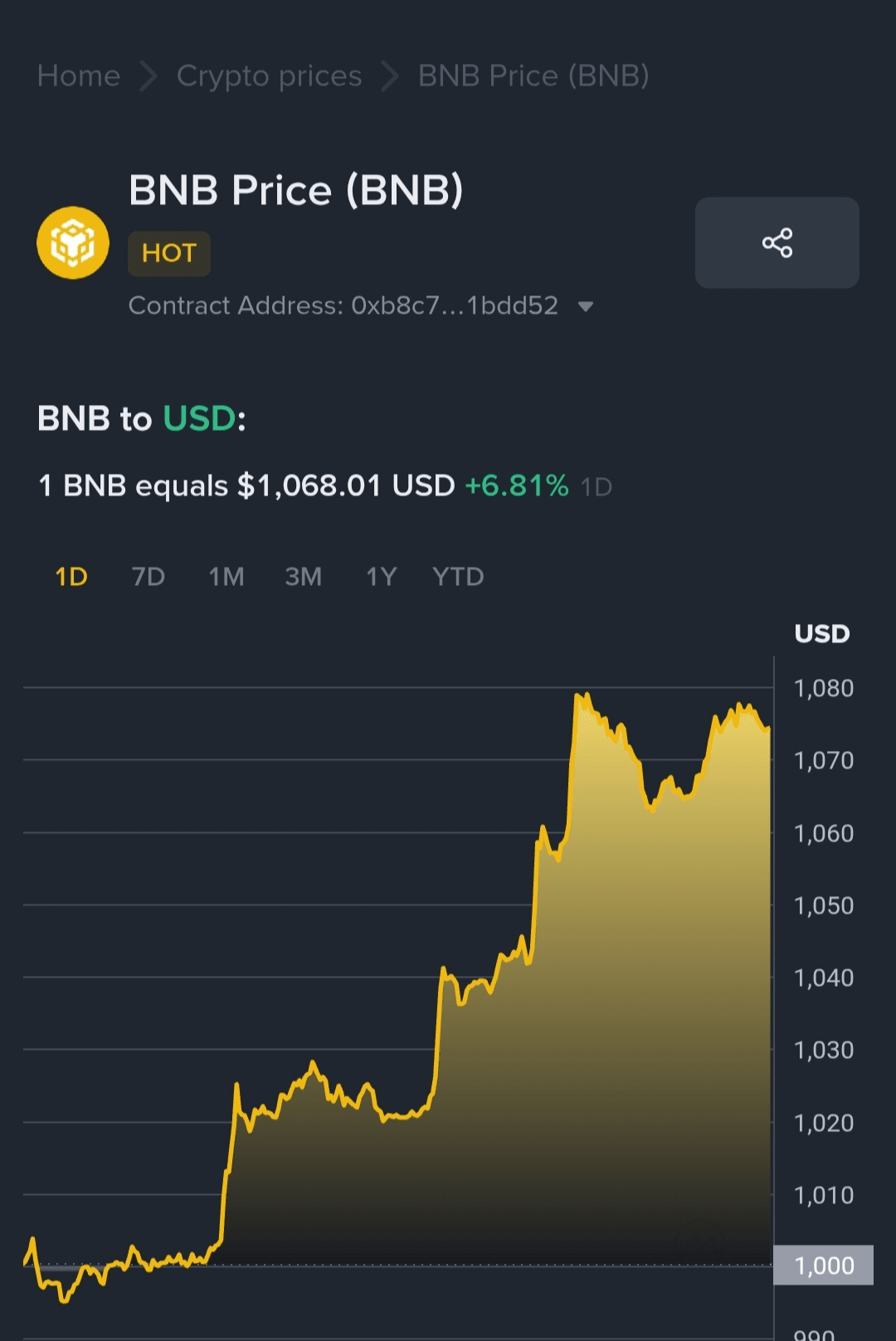View the 1Y price history
Image resolution: width=896 pixels, height=1341 pixels.
[382, 576]
